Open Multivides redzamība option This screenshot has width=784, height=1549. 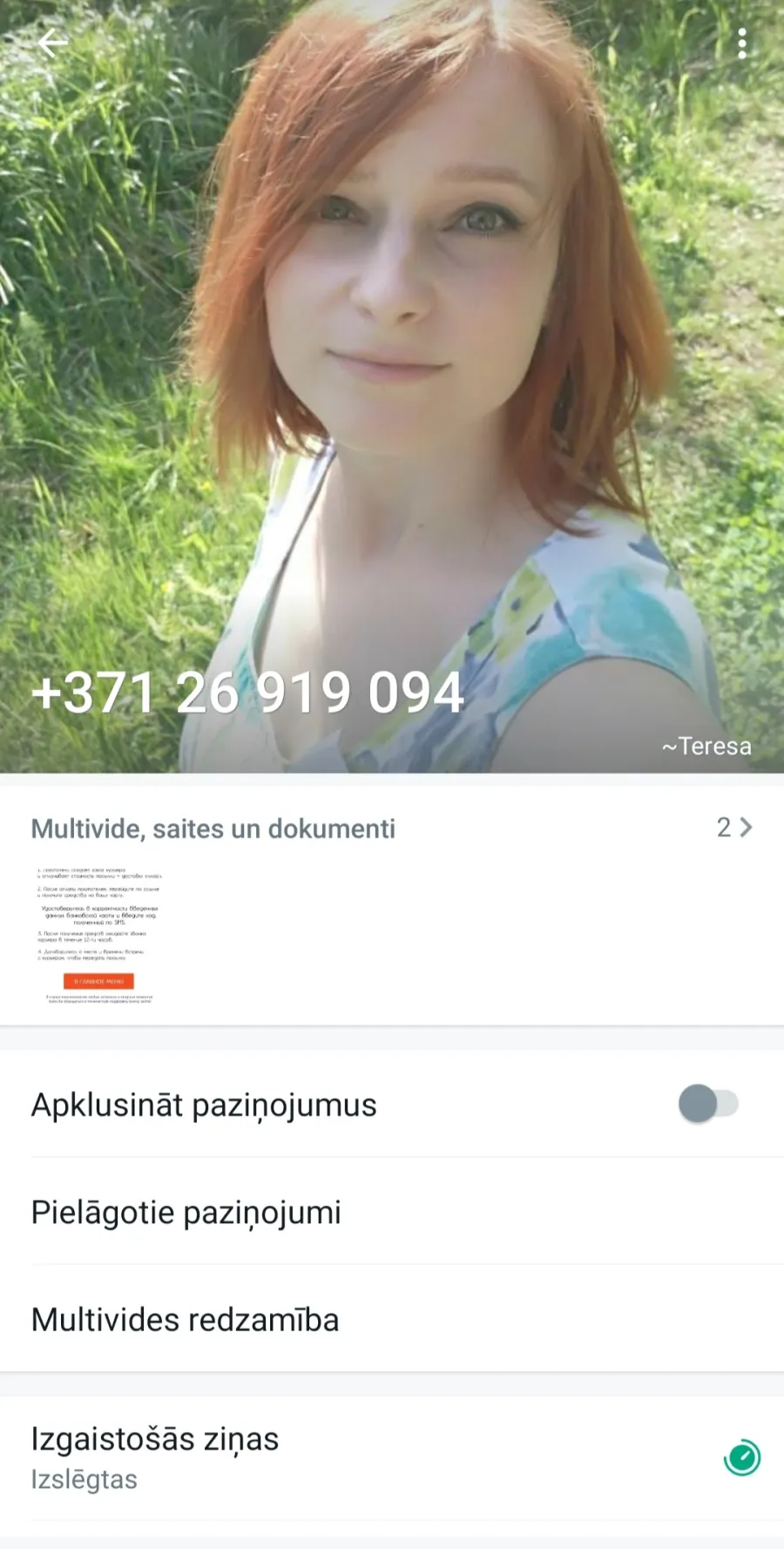pos(392,1319)
